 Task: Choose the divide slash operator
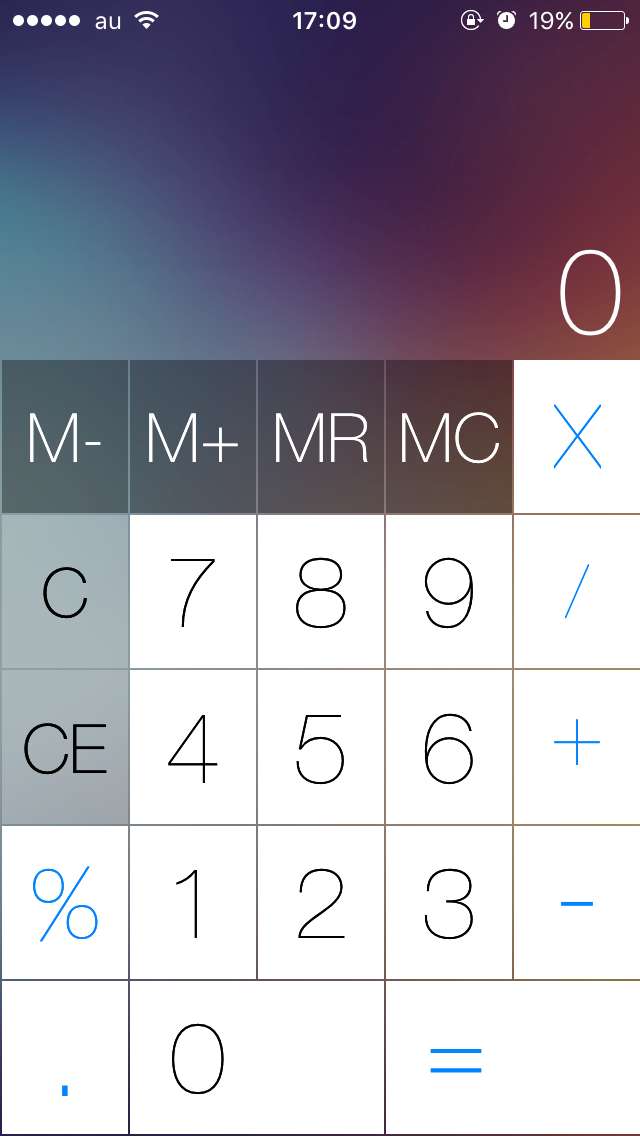click(577, 592)
